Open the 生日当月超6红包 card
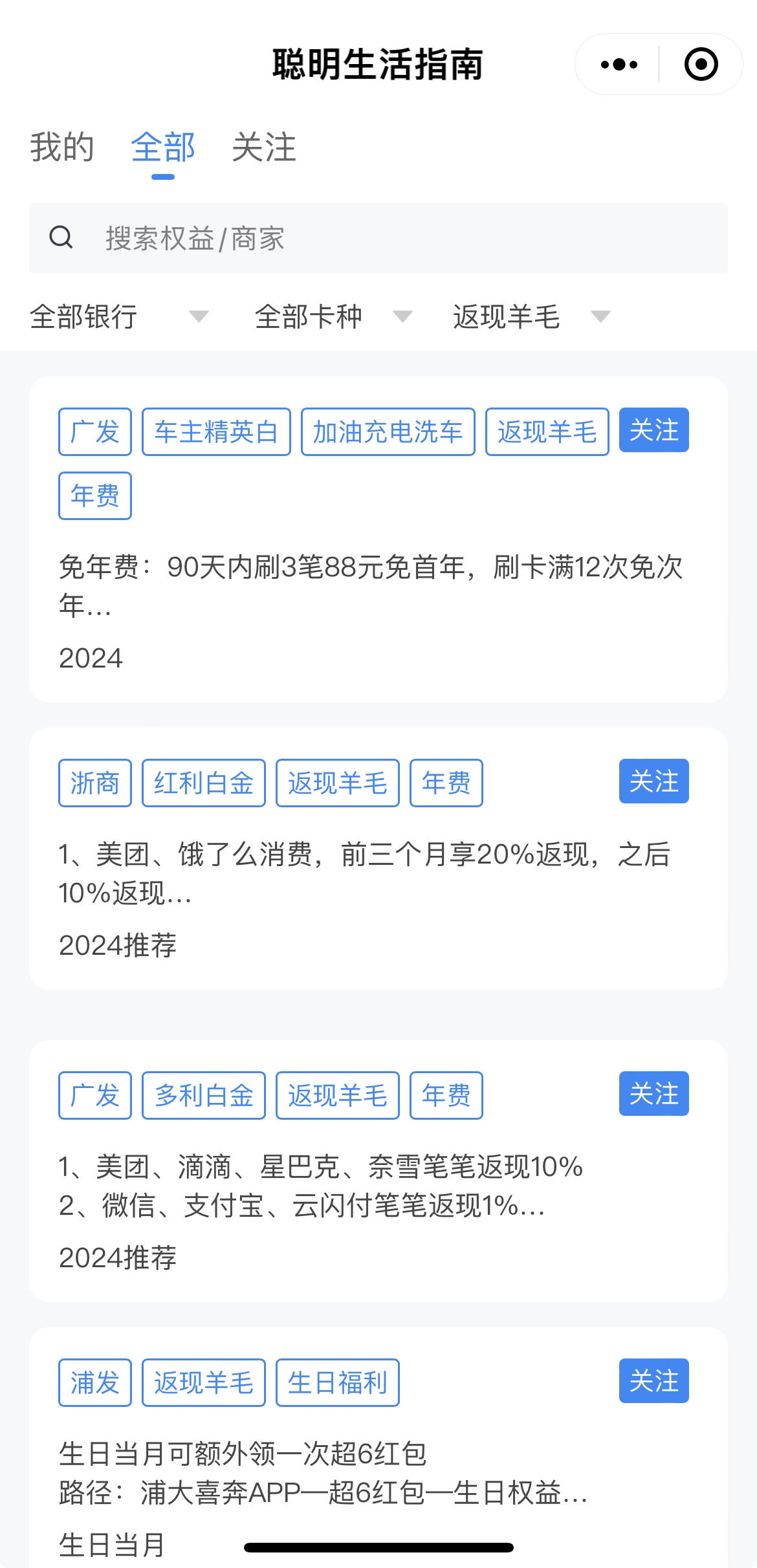This screenshot has width=757, height=1568. [378, 1448]
